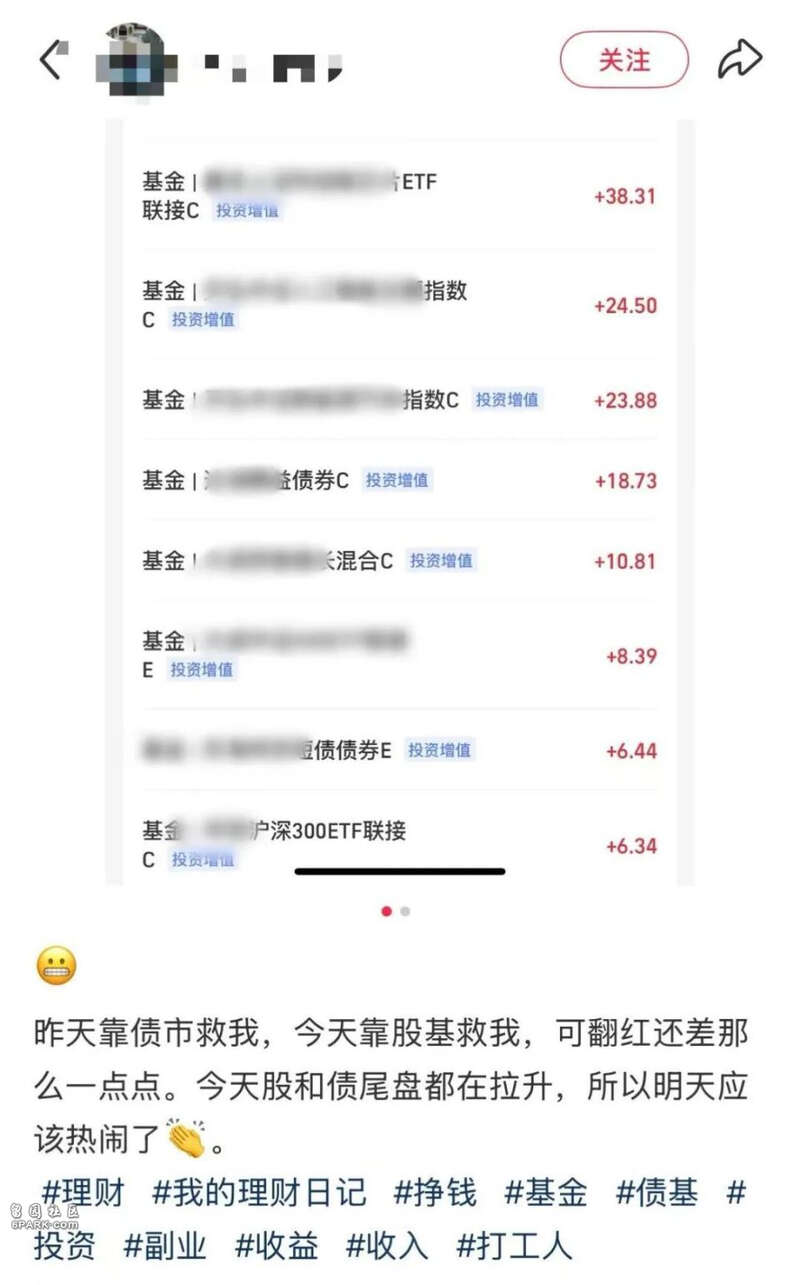Open the #收入 hashtag

pos(388,1245)
